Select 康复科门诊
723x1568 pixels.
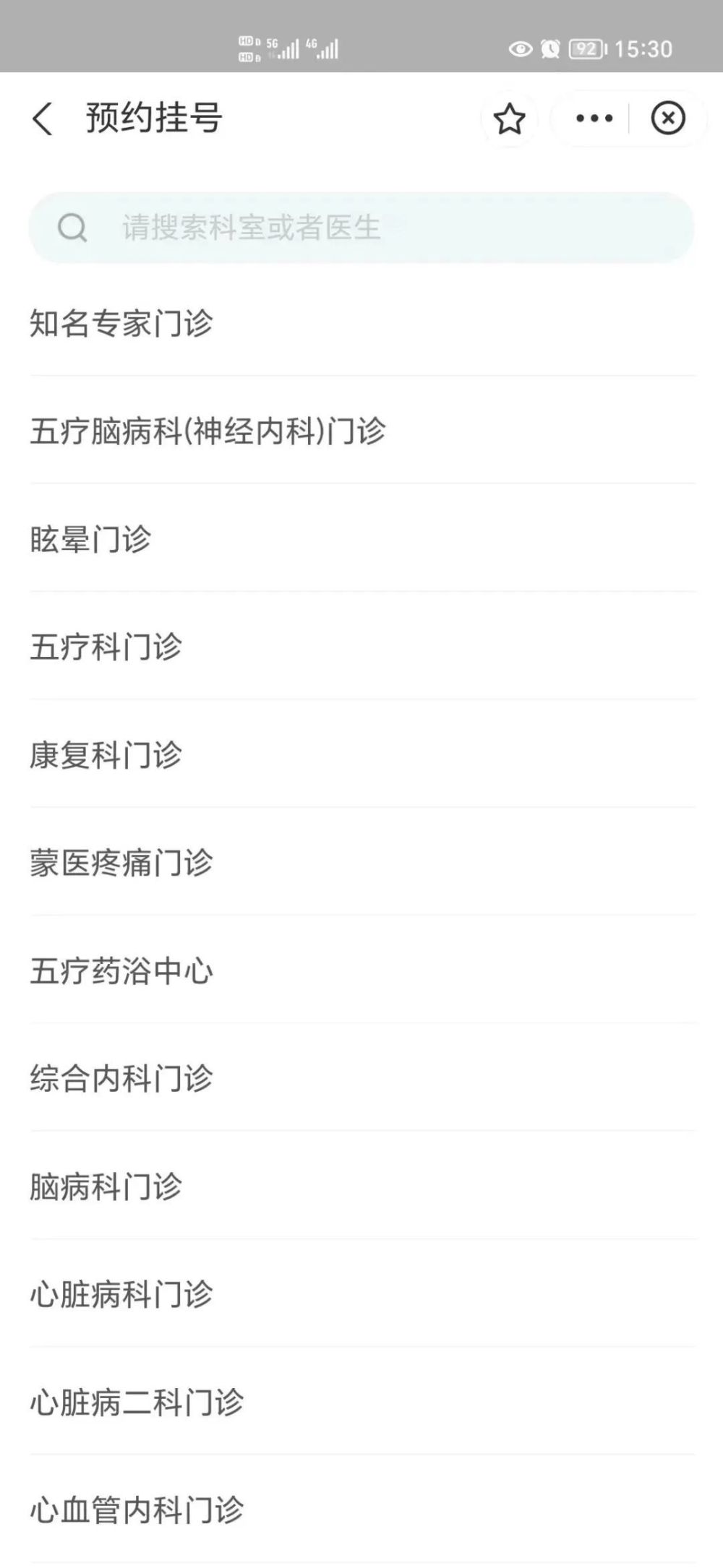(x=106, y=755)
